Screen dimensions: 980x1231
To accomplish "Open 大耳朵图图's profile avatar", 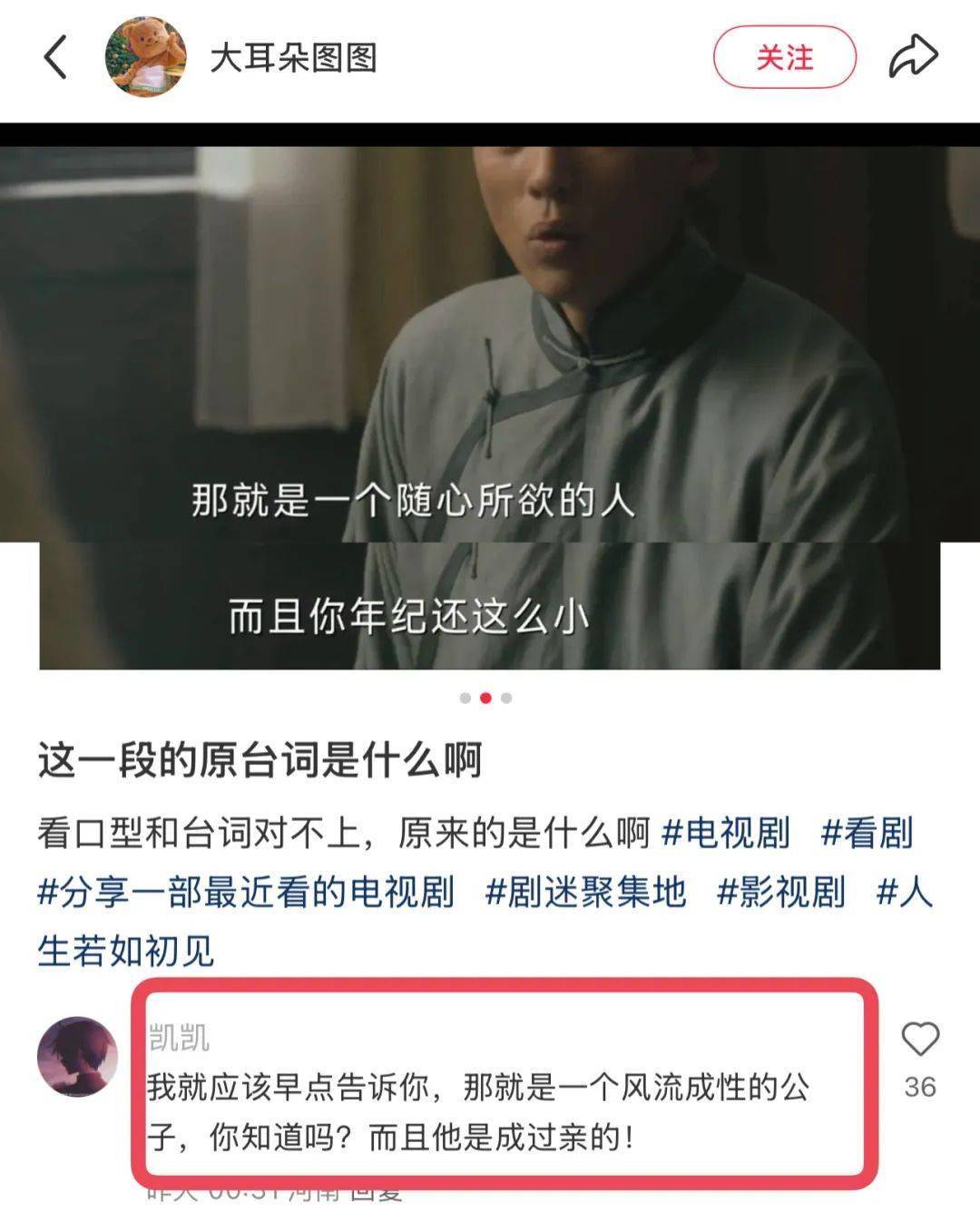I will 145,57.
